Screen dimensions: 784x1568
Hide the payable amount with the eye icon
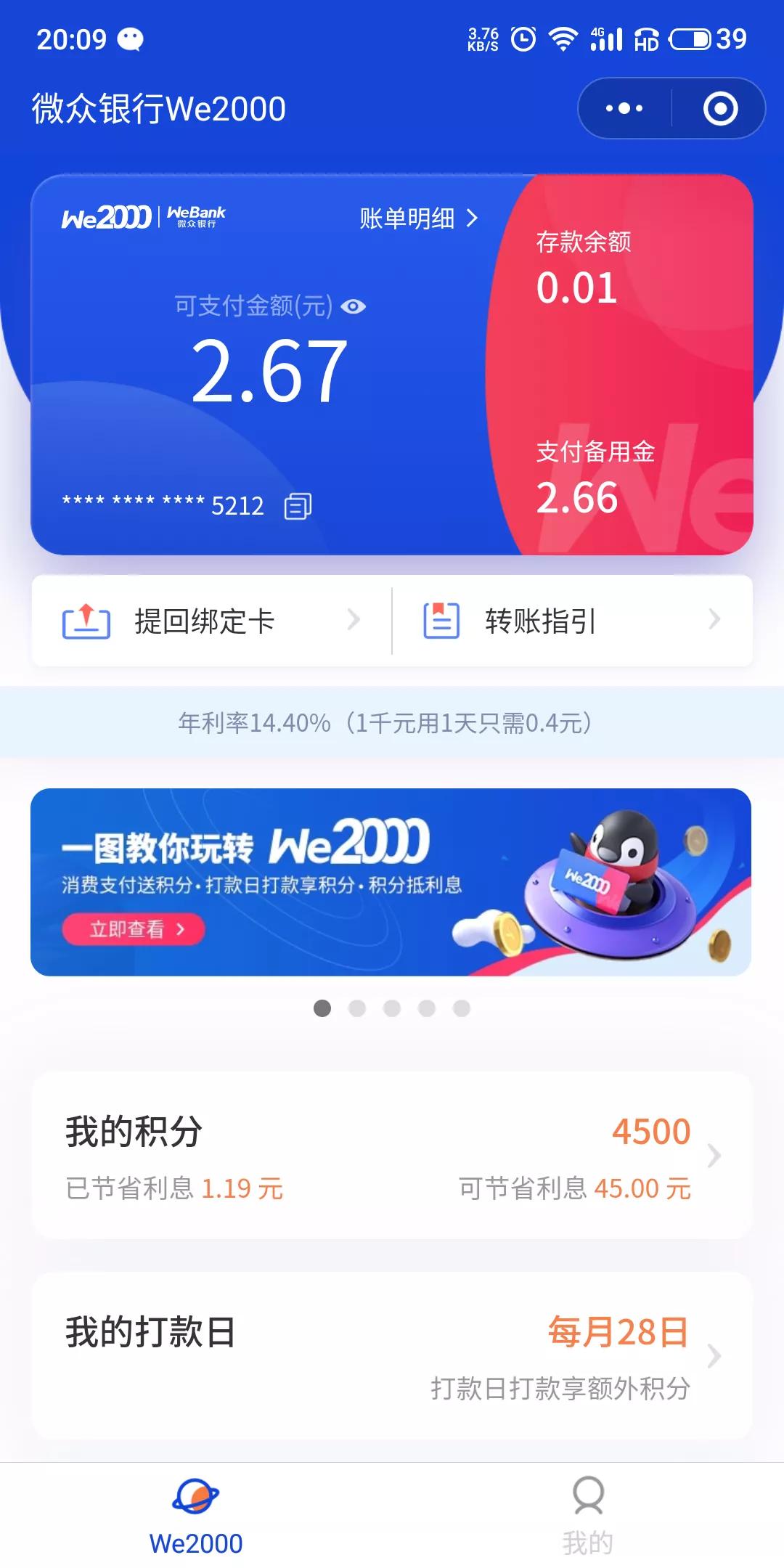tap(354, 306)
